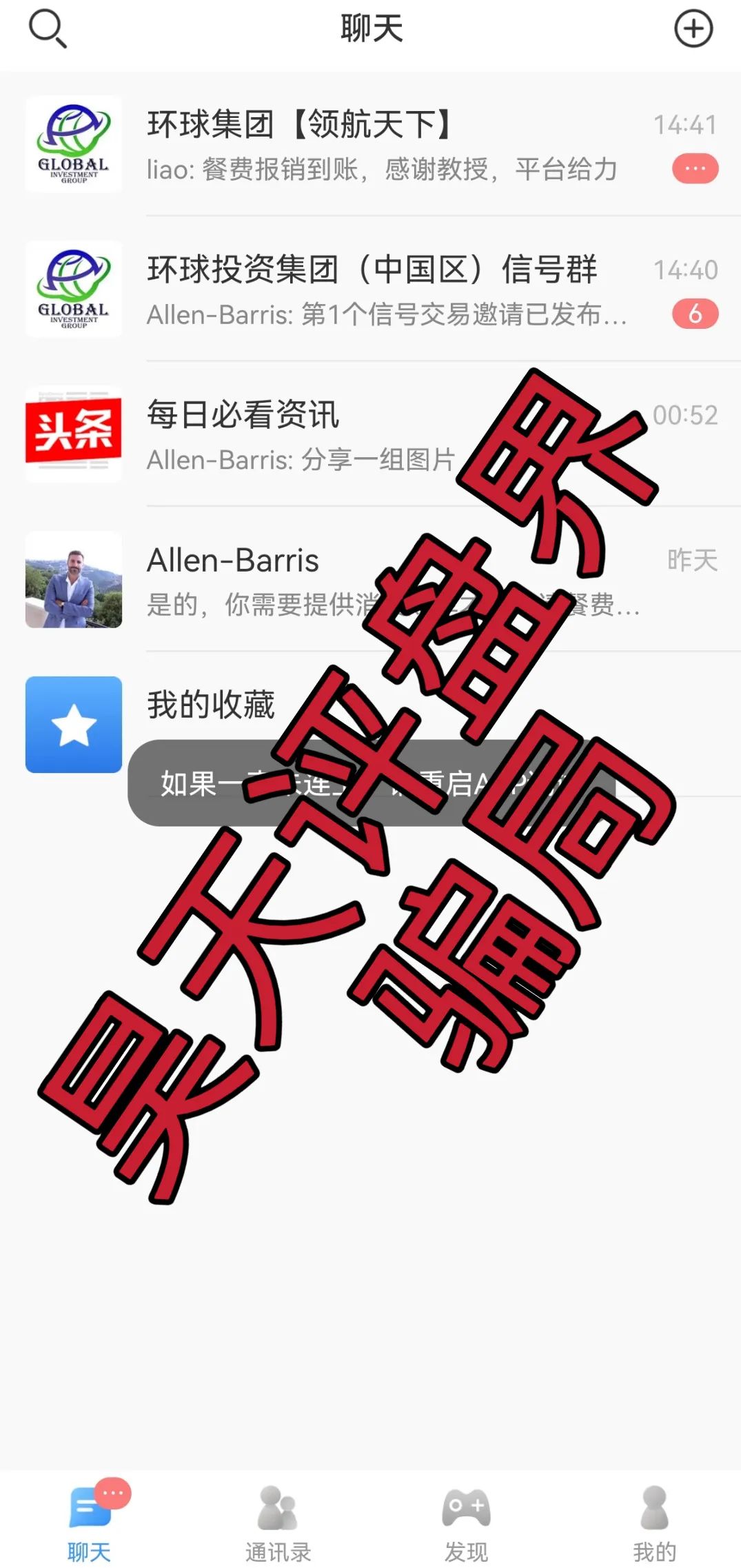Tap the plus add button
The width and height of the screenshot is (741, 1568).
tap(693, 29)
